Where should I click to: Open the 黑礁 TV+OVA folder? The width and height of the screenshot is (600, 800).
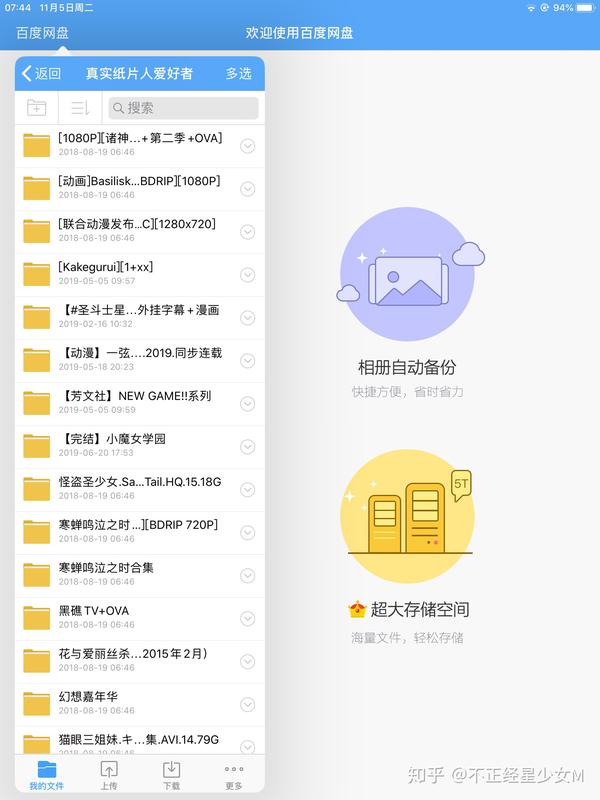coord(130,618)
